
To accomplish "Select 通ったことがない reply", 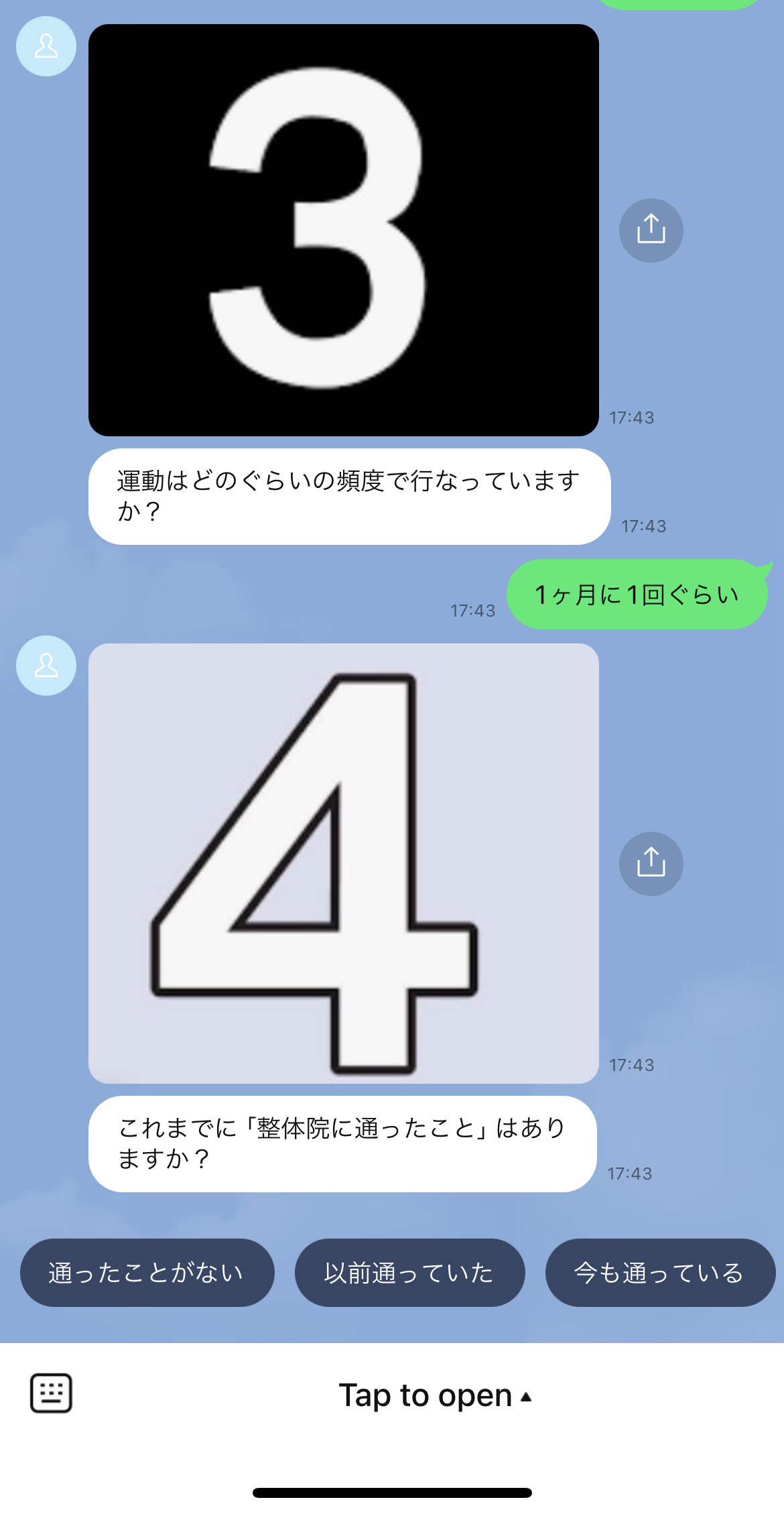I will tap(147, 1272).
